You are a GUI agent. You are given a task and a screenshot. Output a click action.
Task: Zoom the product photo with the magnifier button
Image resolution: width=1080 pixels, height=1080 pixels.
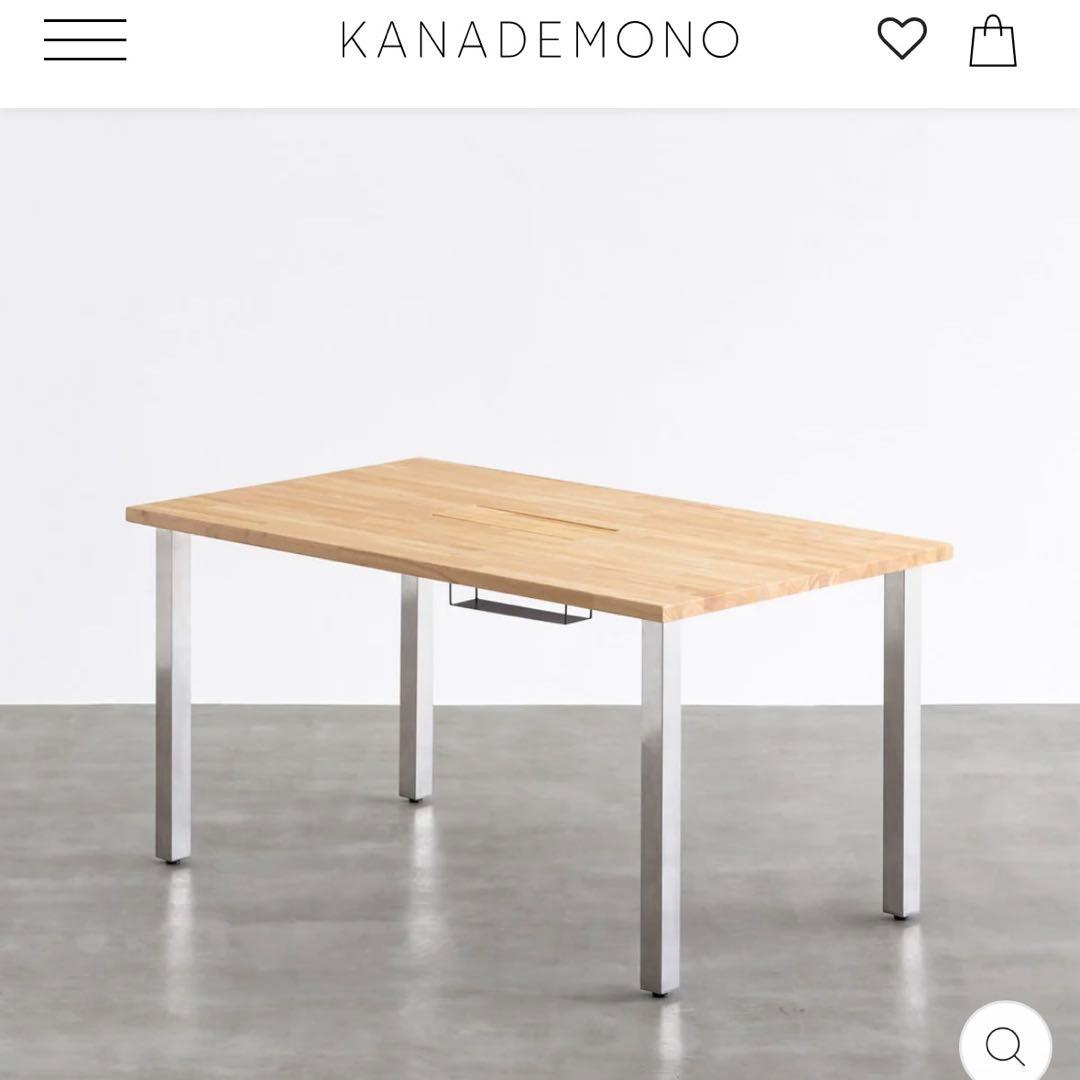1005,1045
